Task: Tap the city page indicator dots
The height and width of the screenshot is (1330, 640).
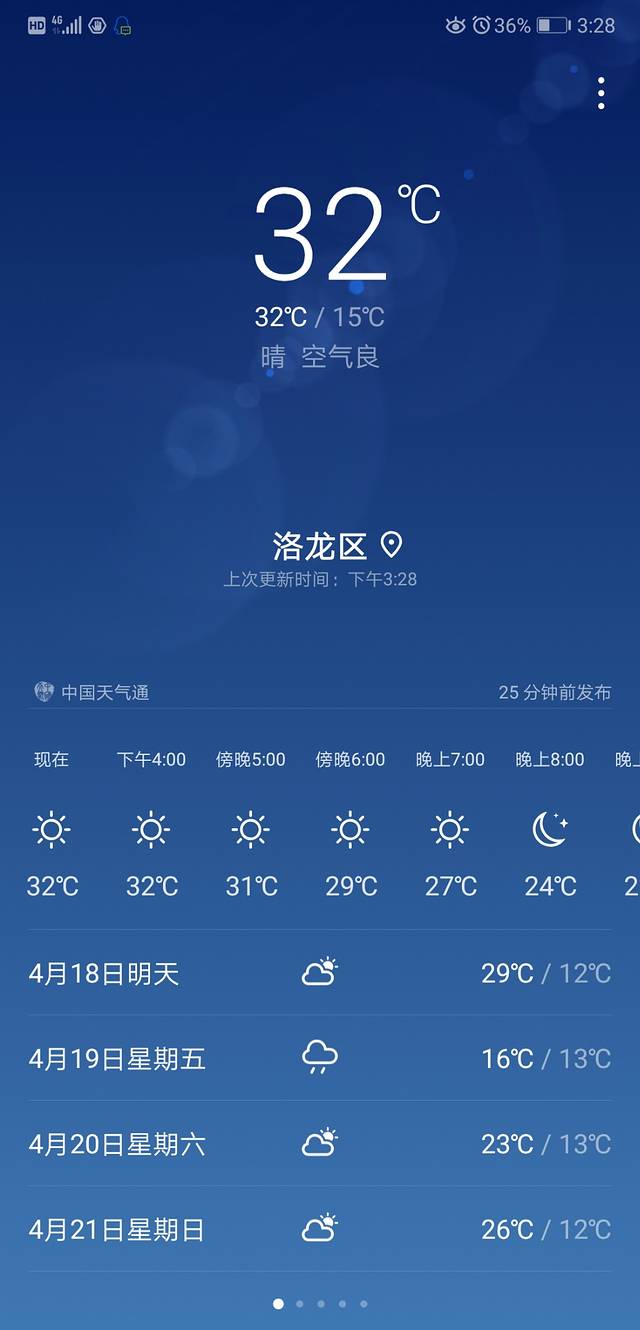Action: (320, 1304)
